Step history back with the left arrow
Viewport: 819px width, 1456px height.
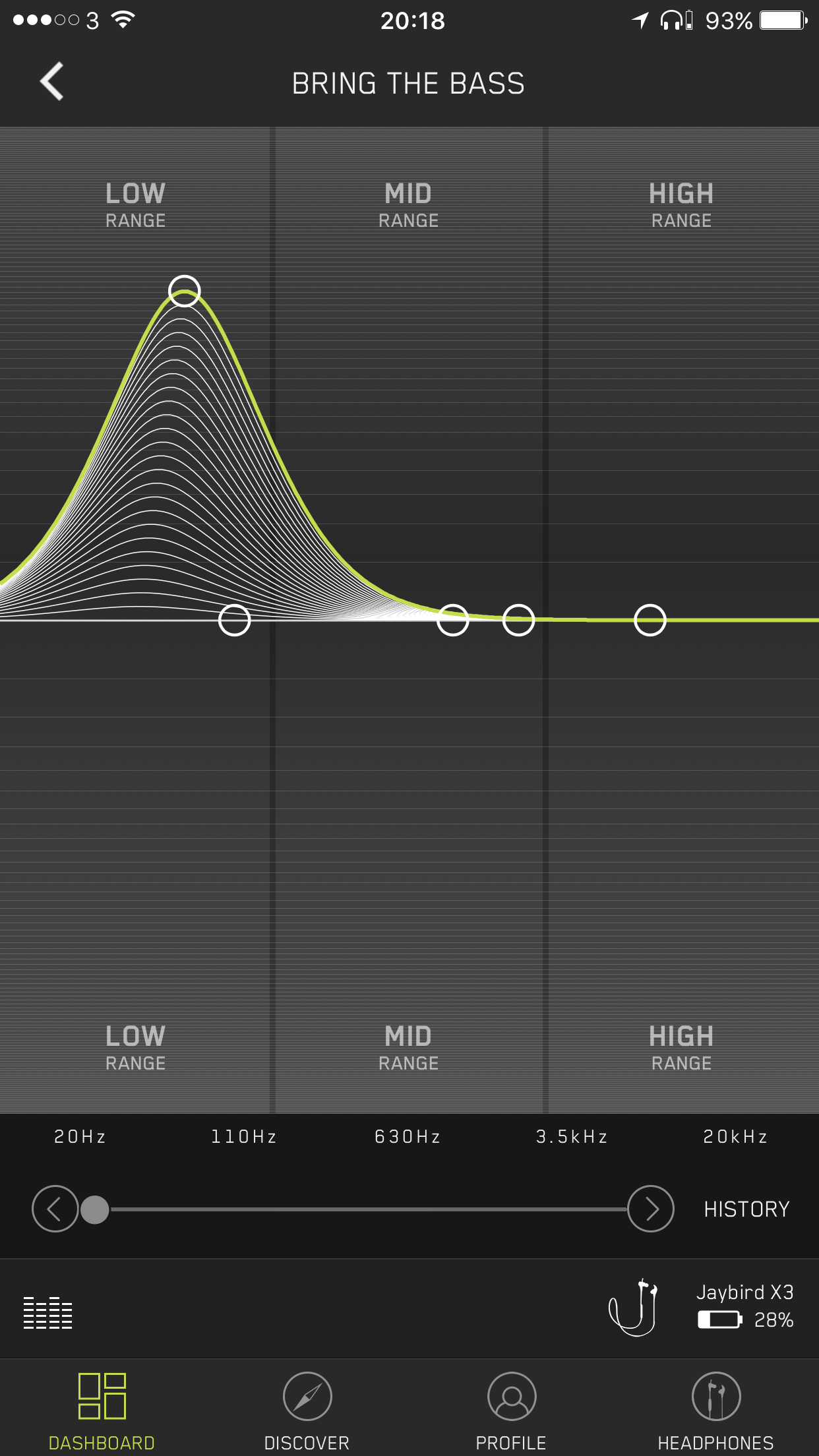(55, 1208)
